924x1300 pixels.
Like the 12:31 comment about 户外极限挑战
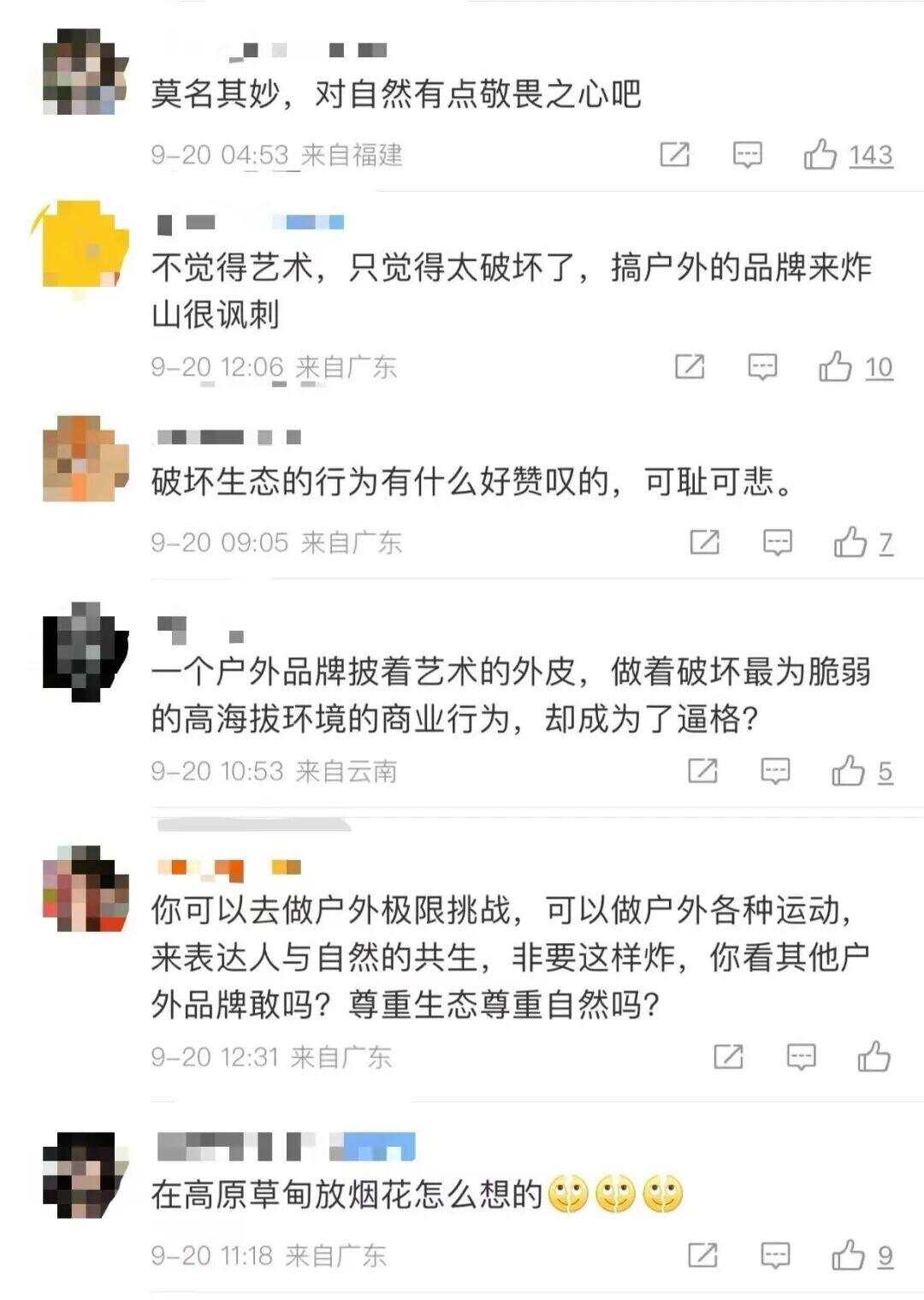[x=874, y=1057]
